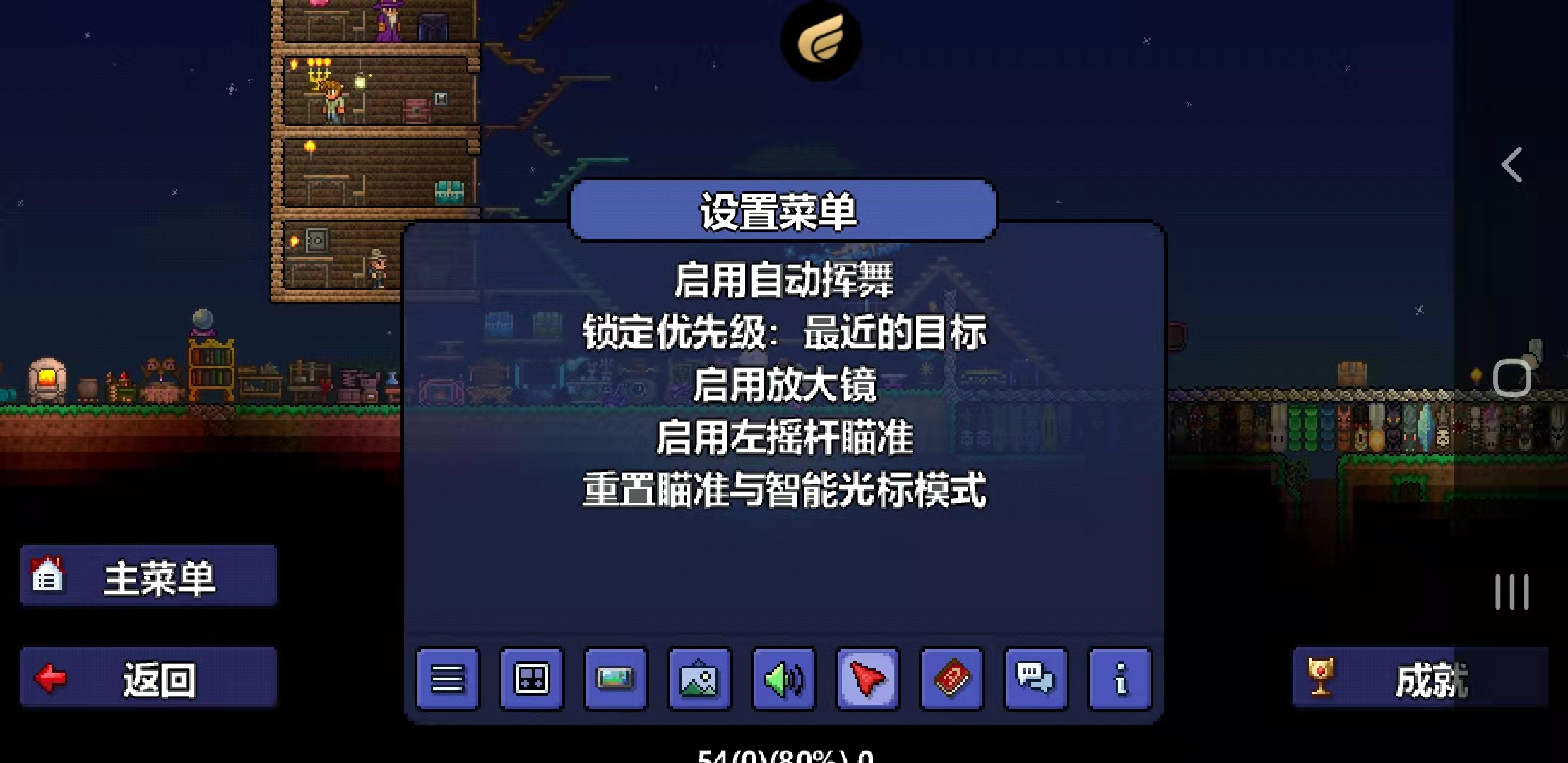Switch to the display screen settings tab
Viewport: 1568px width, 763px height.
click(x=615, y=679)
